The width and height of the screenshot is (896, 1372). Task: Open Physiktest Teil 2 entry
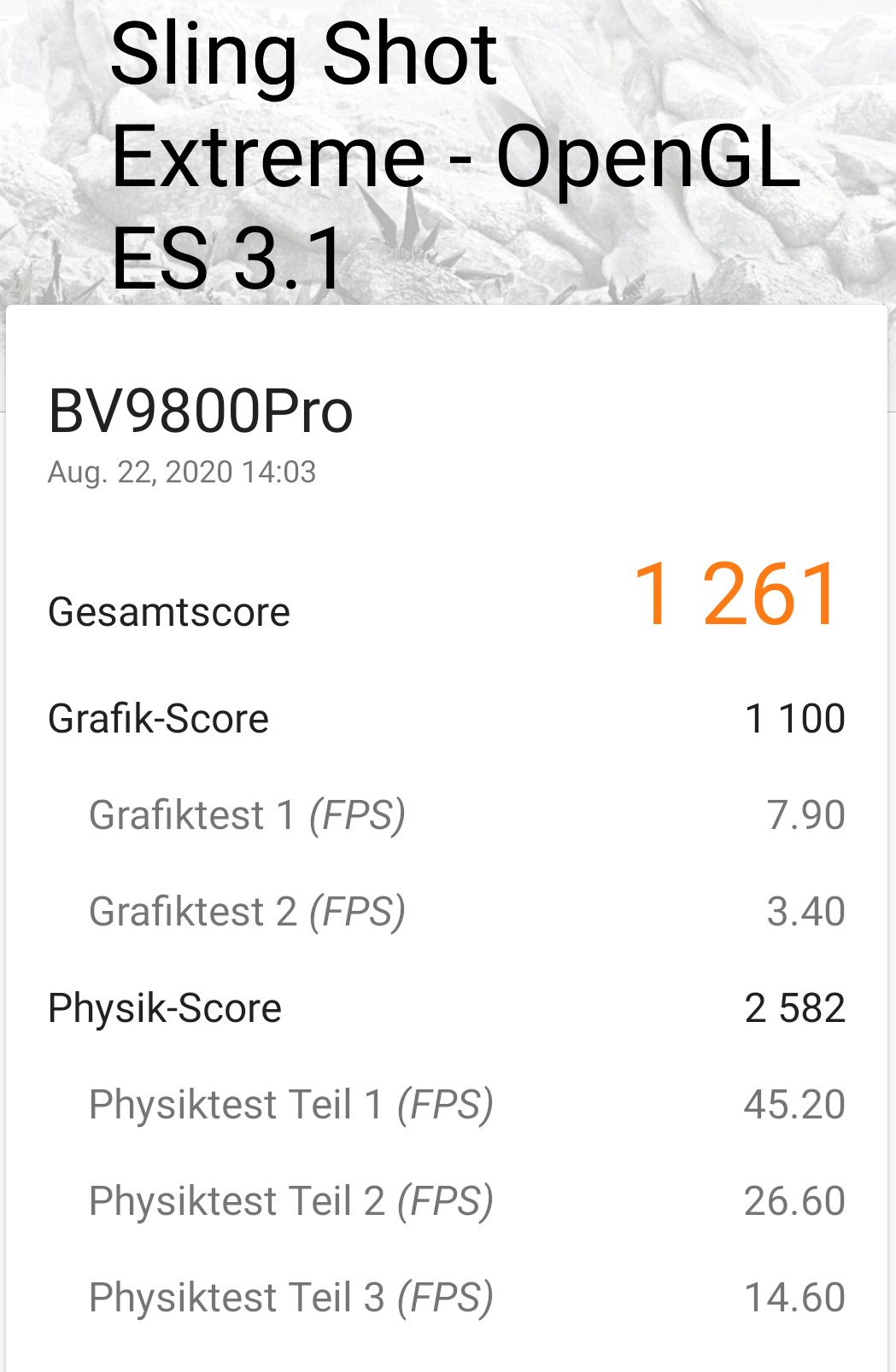(290, 1200)
